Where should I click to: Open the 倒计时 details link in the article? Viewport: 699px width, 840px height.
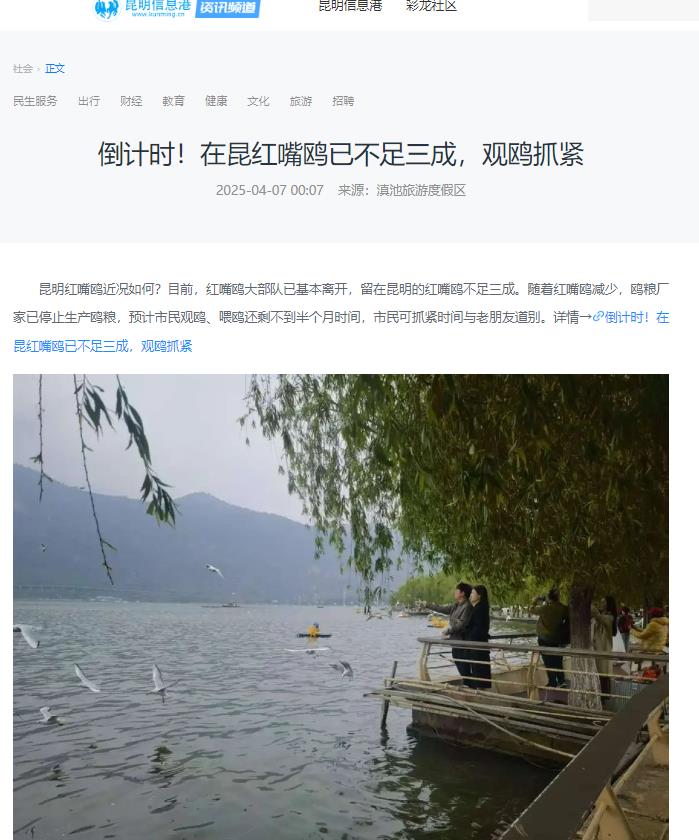tap(634, 317)
